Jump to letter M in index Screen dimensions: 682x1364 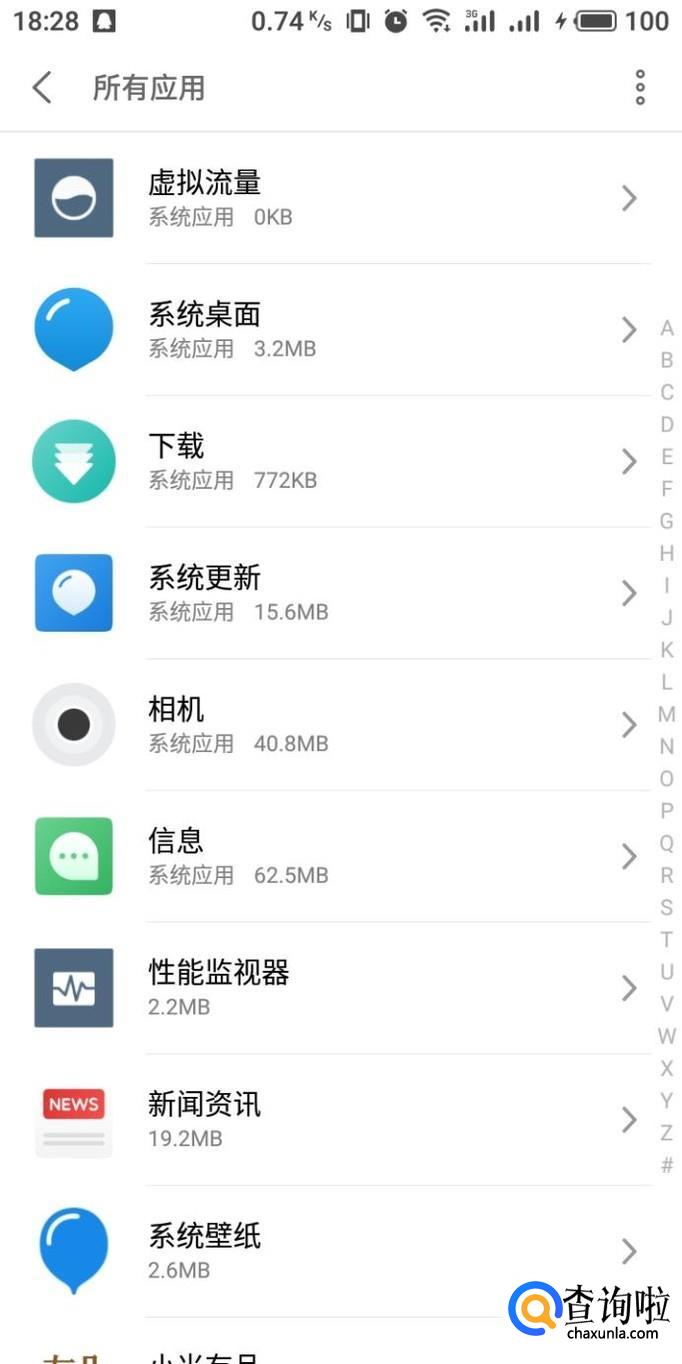coord(667,715)
